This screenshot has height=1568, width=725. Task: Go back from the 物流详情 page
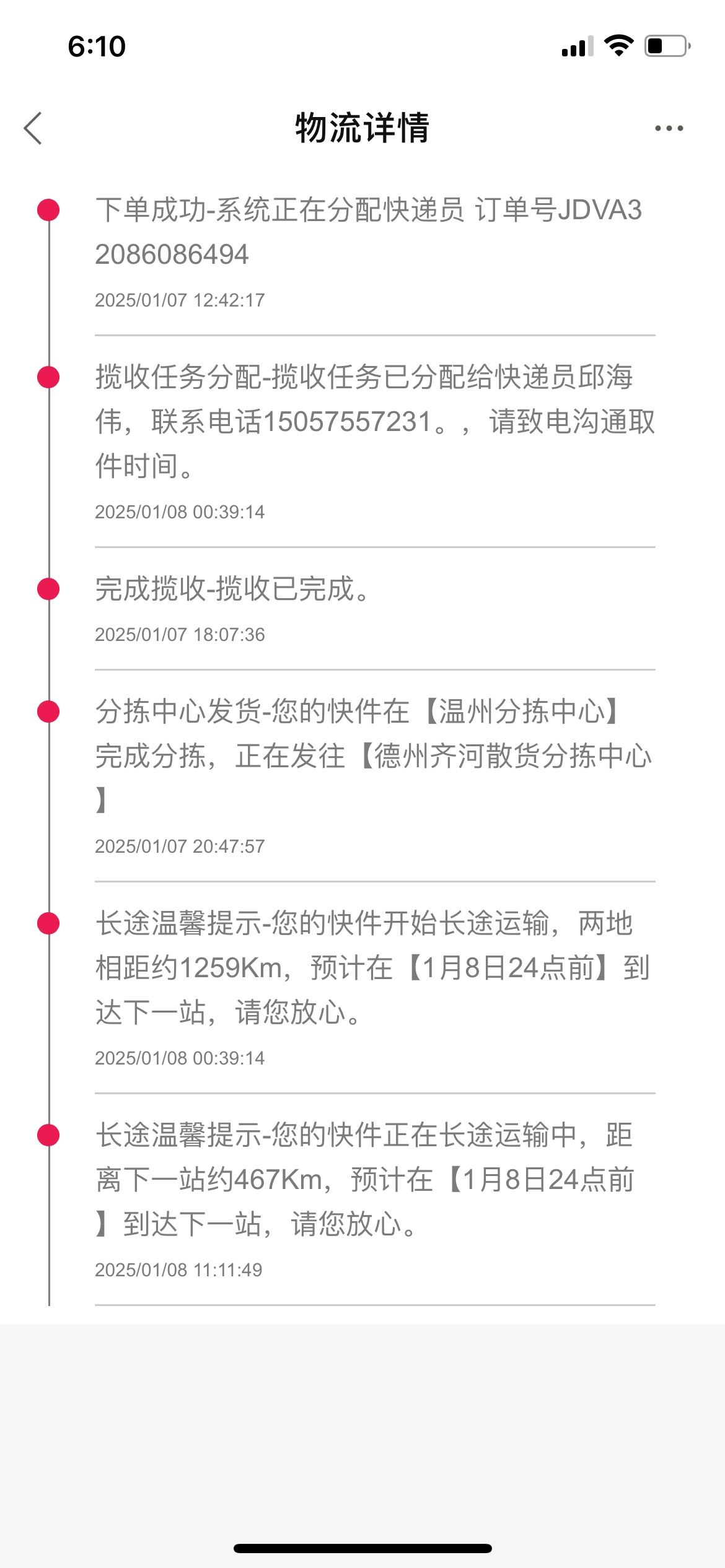33,128
